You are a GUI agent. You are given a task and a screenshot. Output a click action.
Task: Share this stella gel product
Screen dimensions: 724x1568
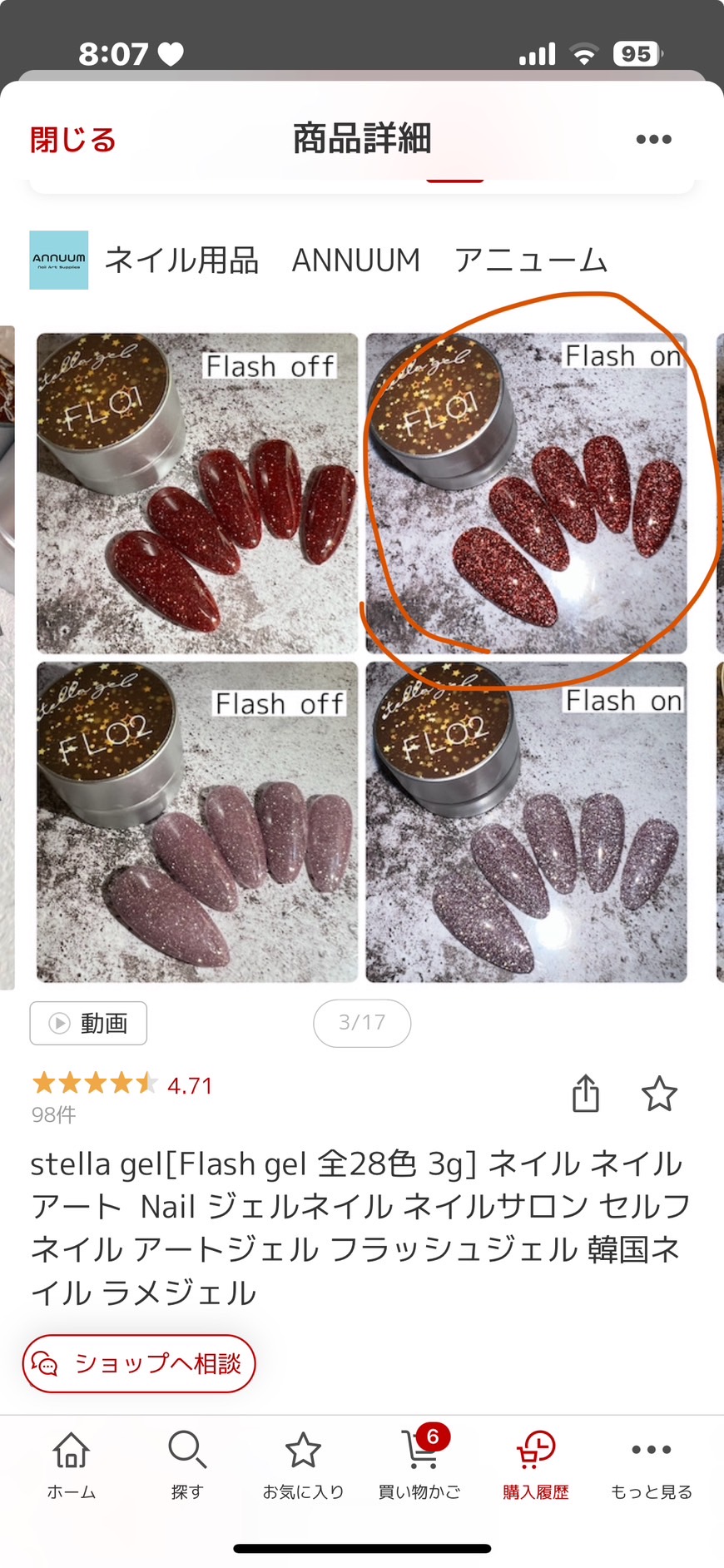586,1094
